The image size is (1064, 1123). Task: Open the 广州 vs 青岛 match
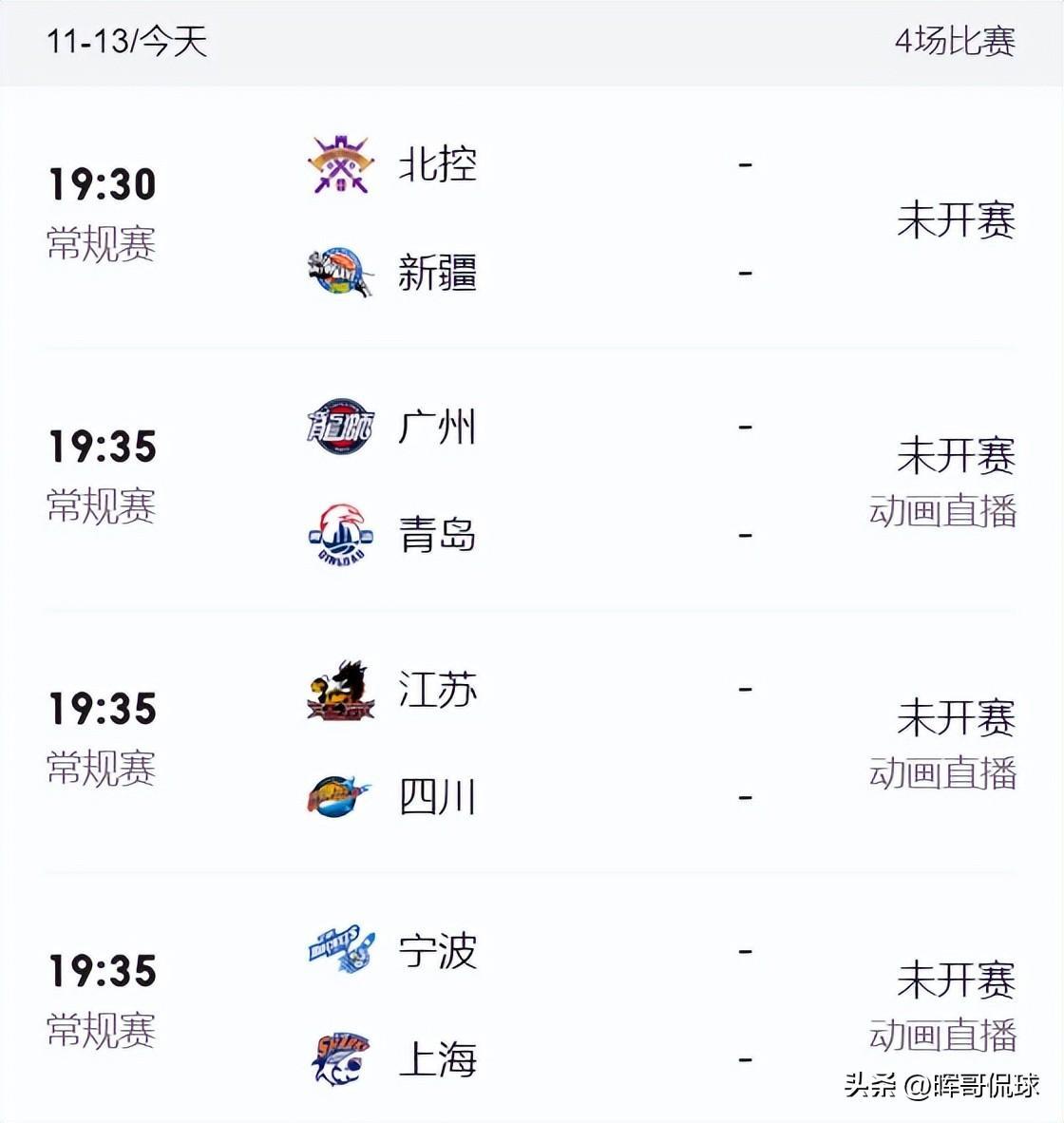click(x=532, y=481)
